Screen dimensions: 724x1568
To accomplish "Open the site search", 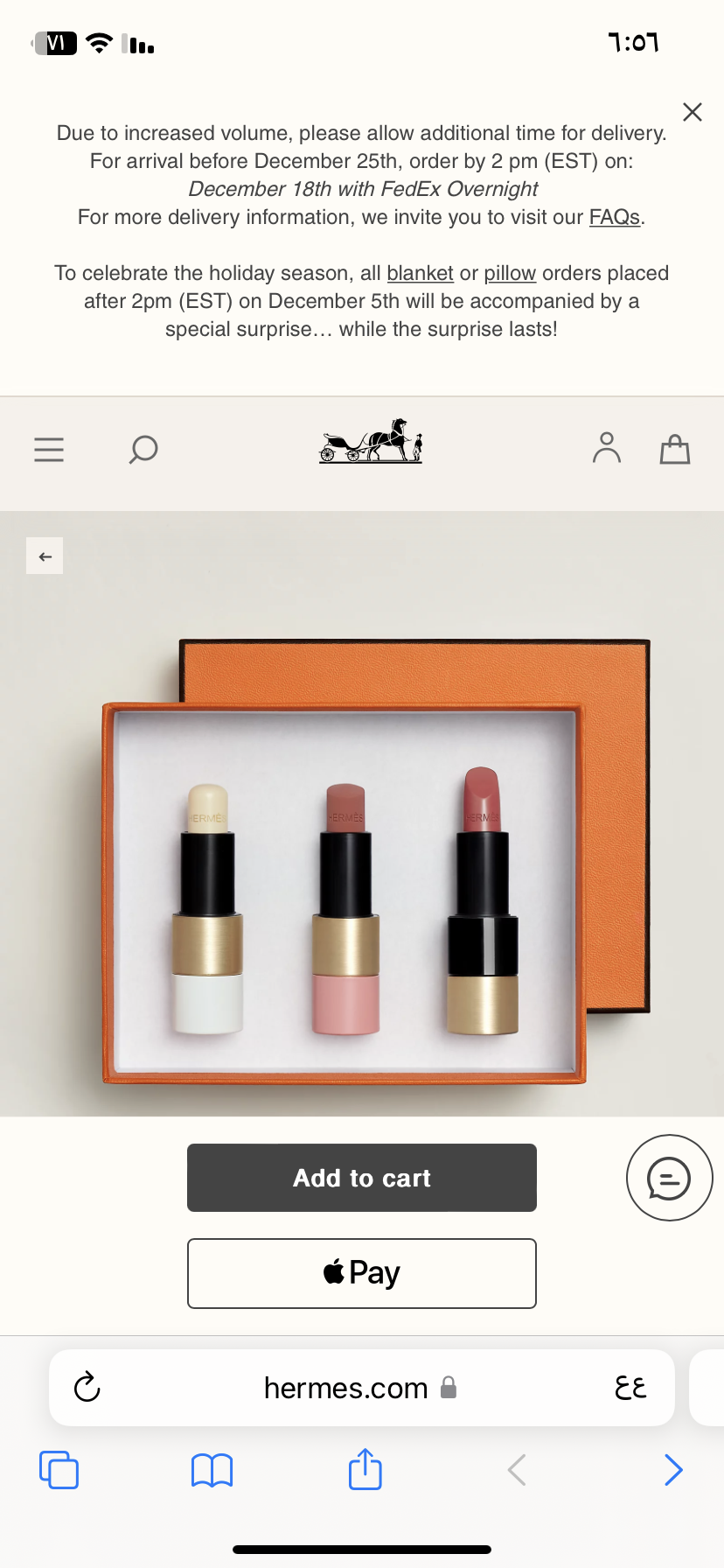I will tap(143, 449).
